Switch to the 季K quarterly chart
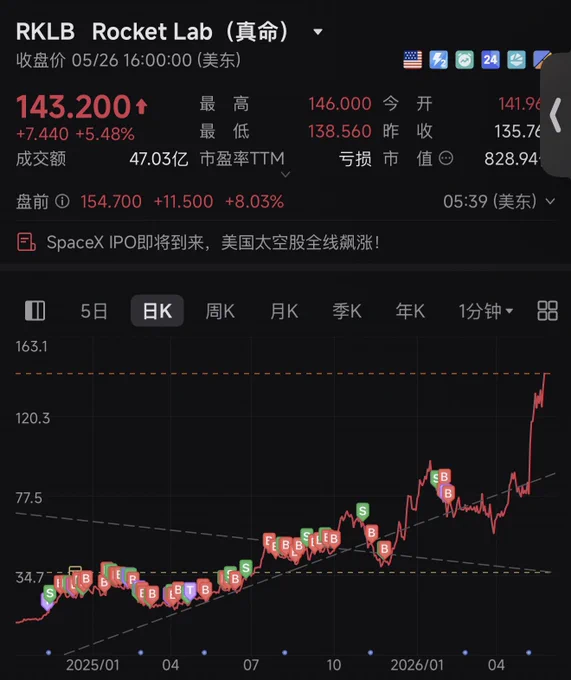The width and height of the screenshot is (571, 680). (x=347, y=311)
